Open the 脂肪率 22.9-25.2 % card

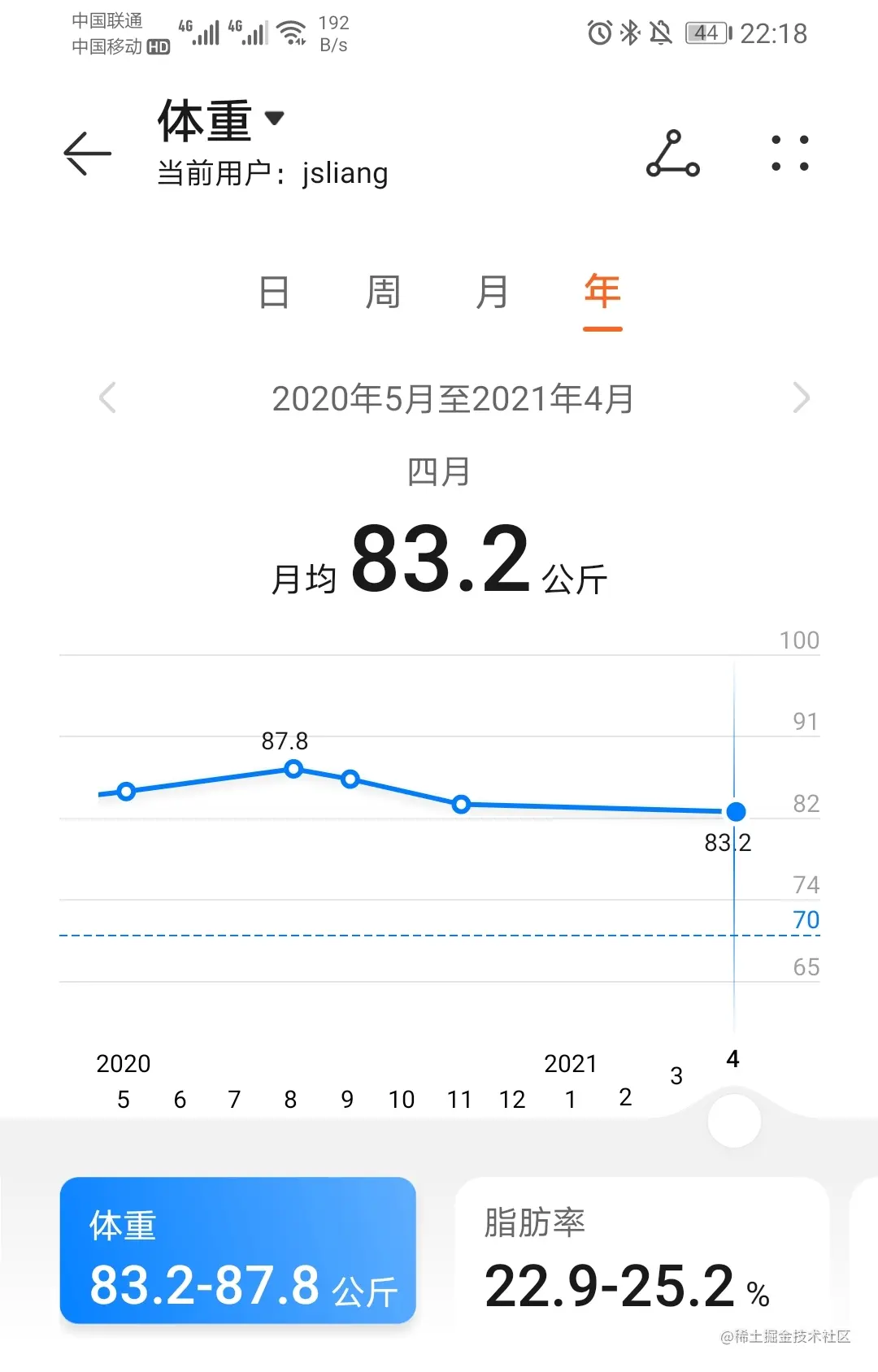641,1252
